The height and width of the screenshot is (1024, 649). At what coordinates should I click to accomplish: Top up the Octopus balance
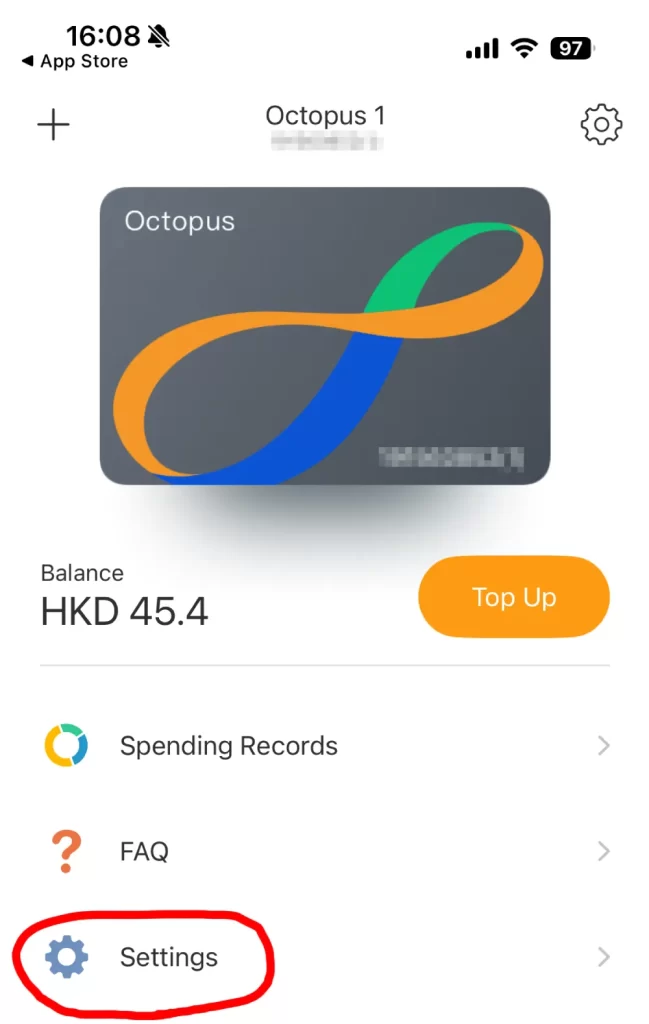(513, 597)
